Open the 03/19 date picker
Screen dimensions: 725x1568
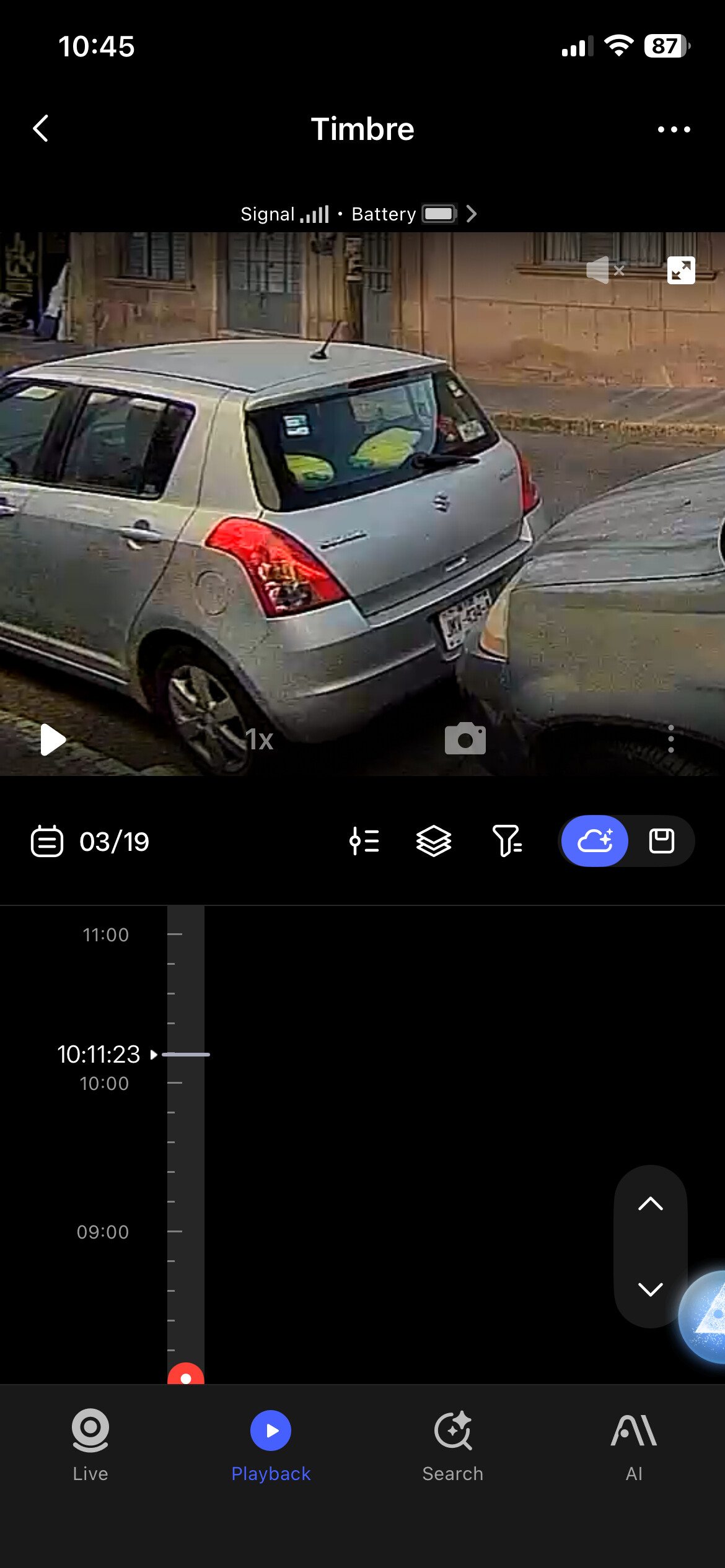(x=90, y=842)
